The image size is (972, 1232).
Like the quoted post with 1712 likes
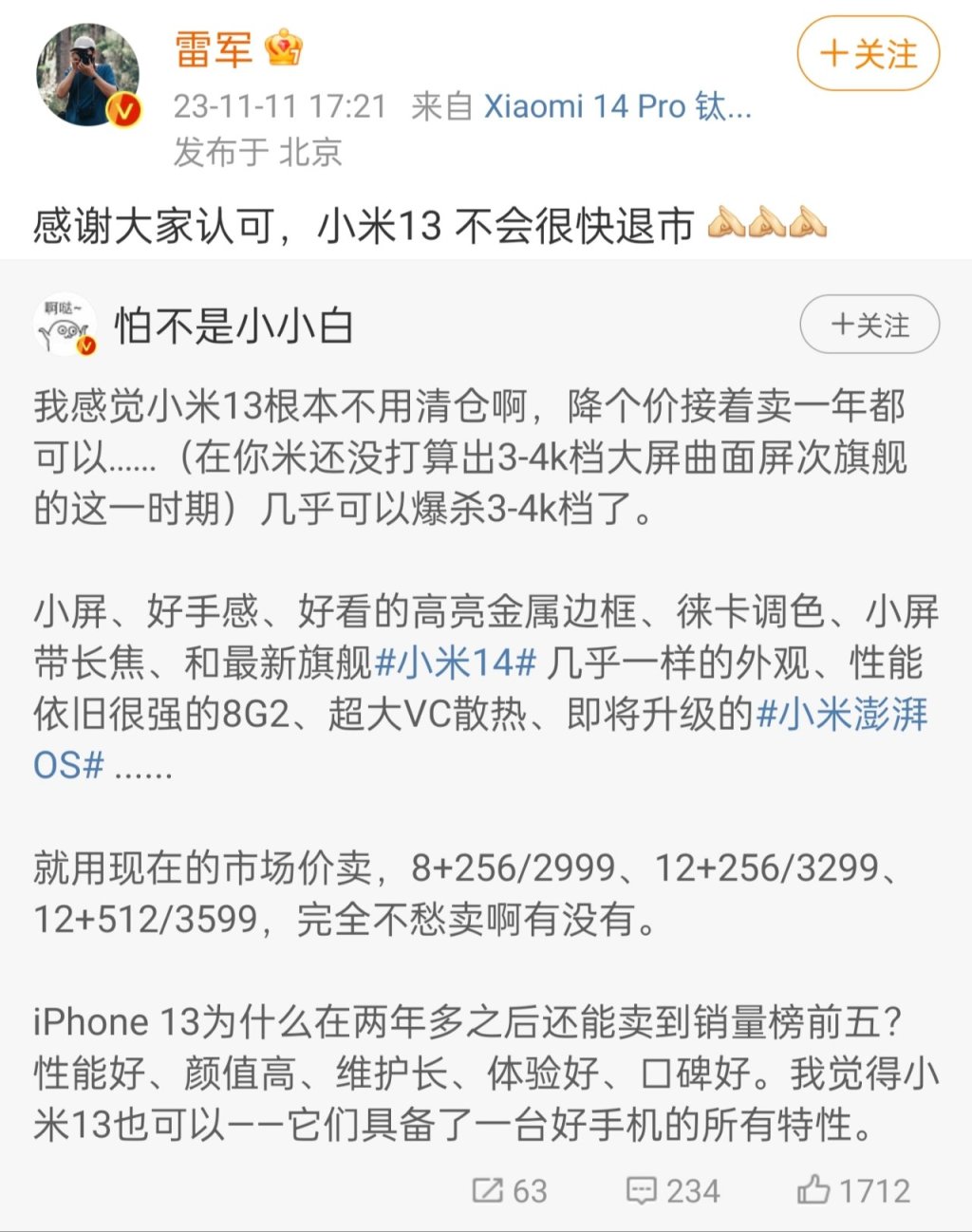[x=852, y=1190]
